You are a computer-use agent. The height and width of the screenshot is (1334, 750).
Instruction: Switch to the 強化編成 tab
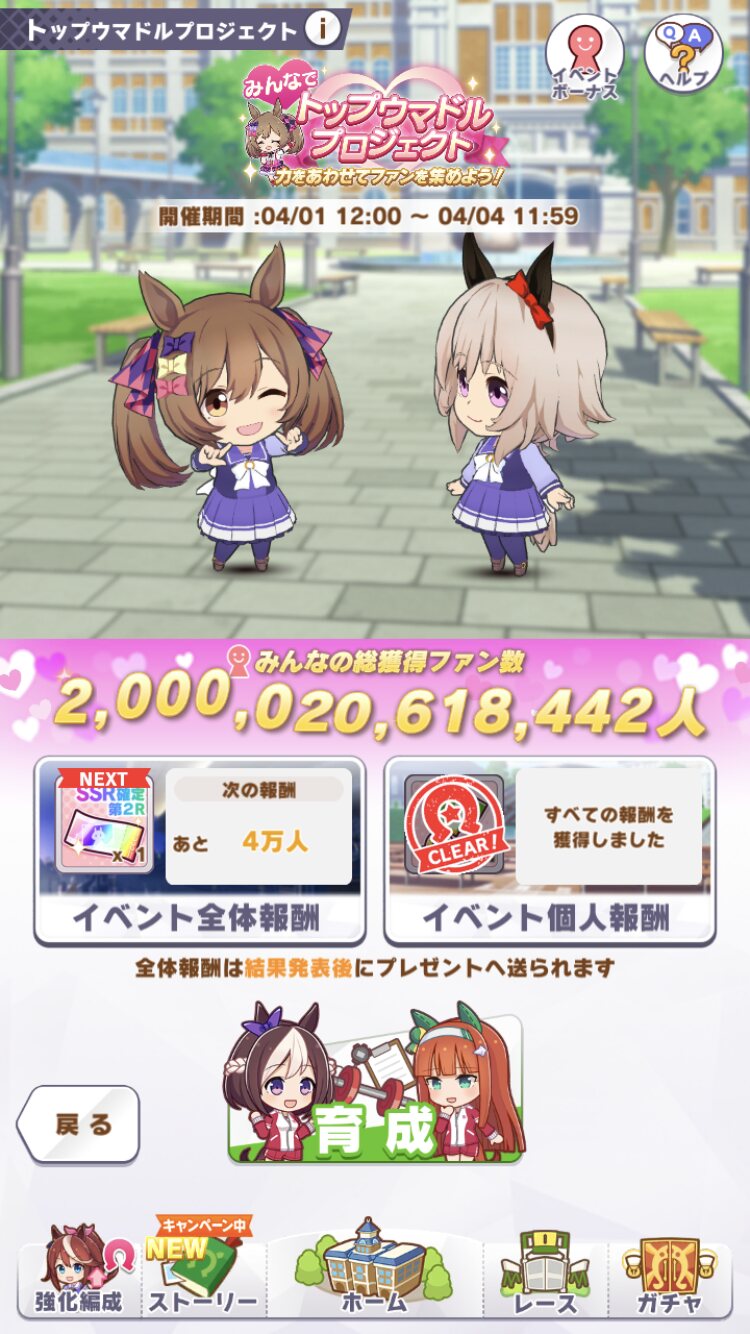tap(80, 1270)
